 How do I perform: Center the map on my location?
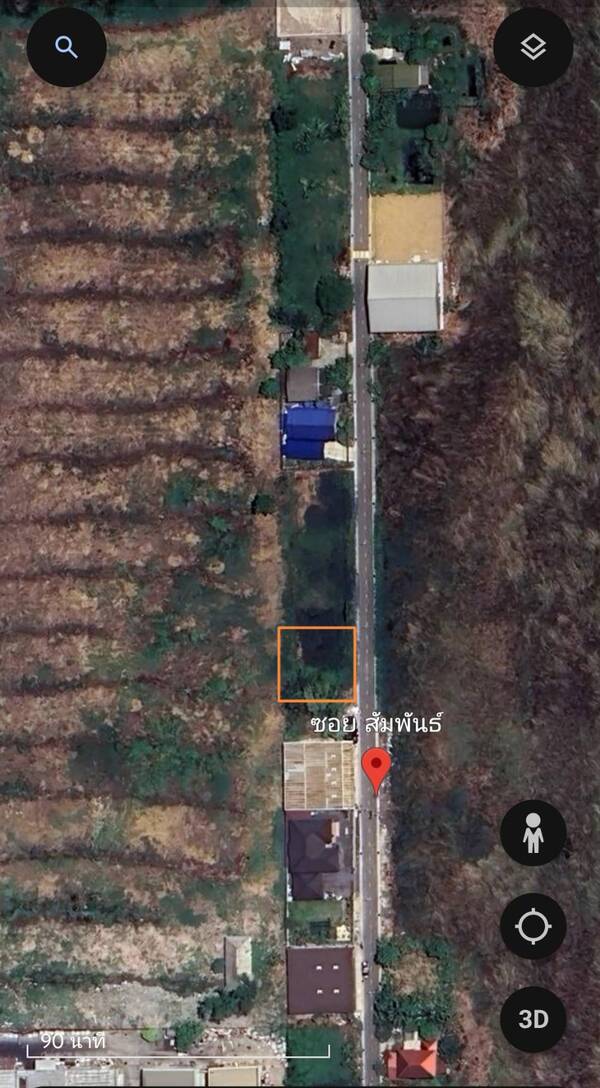click(533, 926)
